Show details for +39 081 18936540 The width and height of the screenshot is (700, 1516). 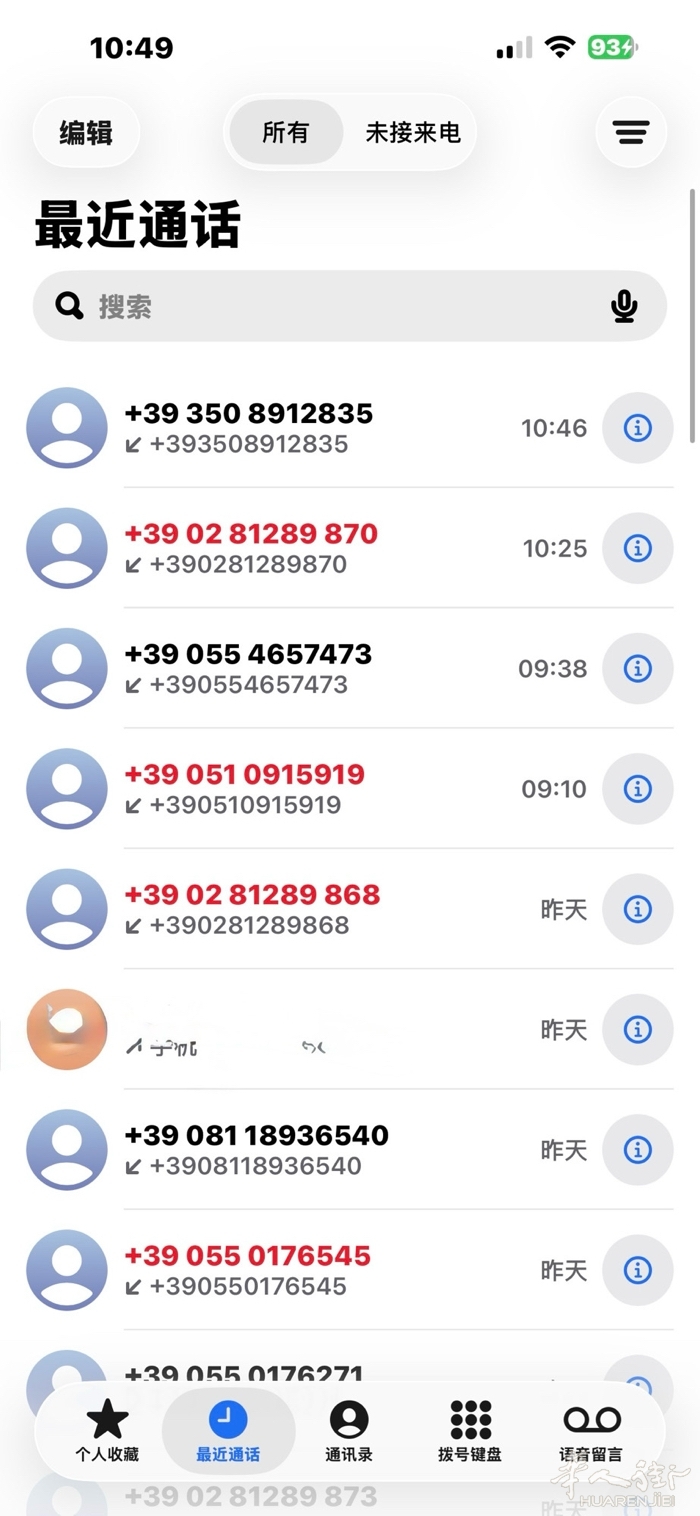(x=637, y=1150)
